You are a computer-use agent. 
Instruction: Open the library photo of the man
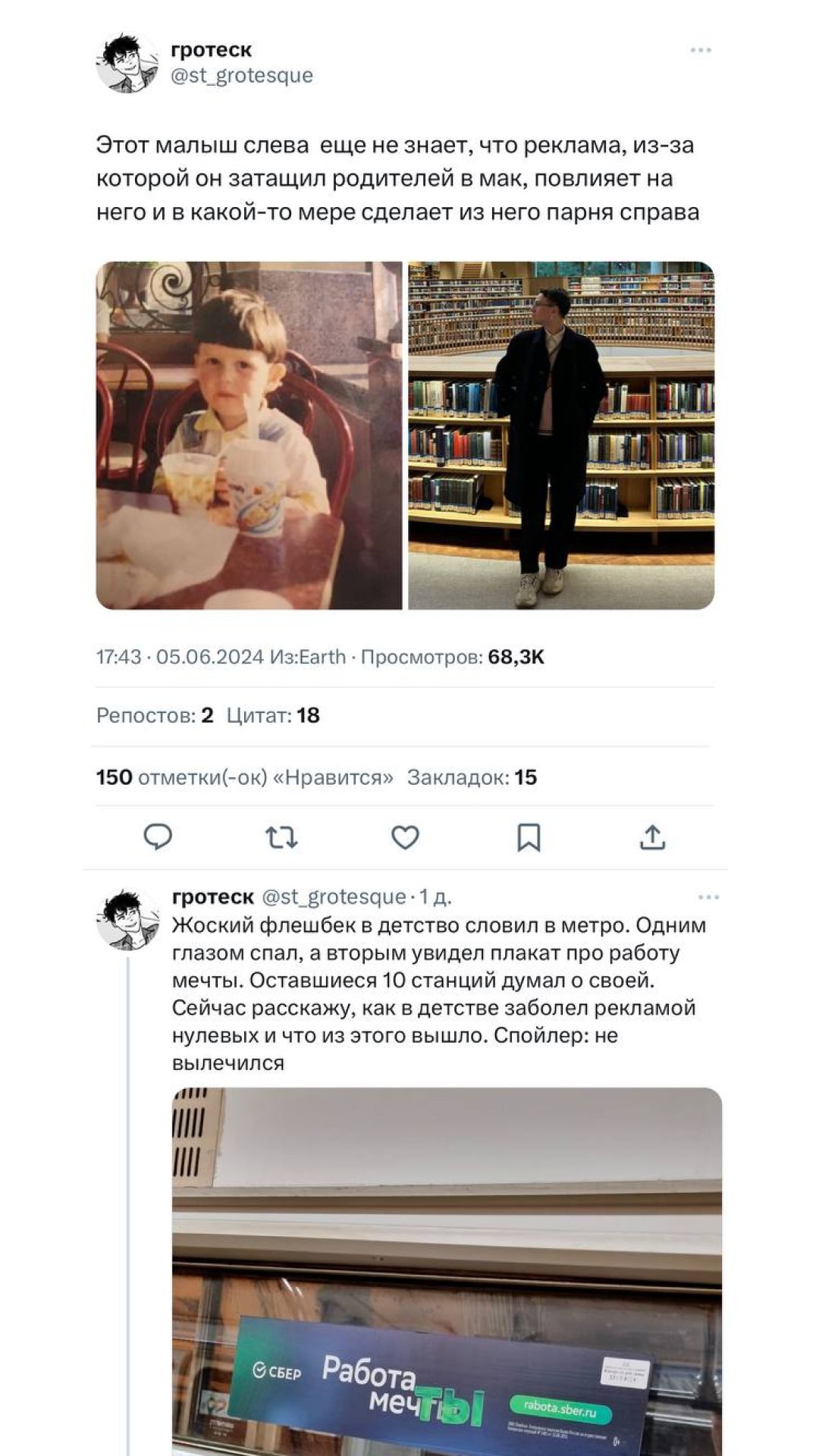(x=561, y=435)
